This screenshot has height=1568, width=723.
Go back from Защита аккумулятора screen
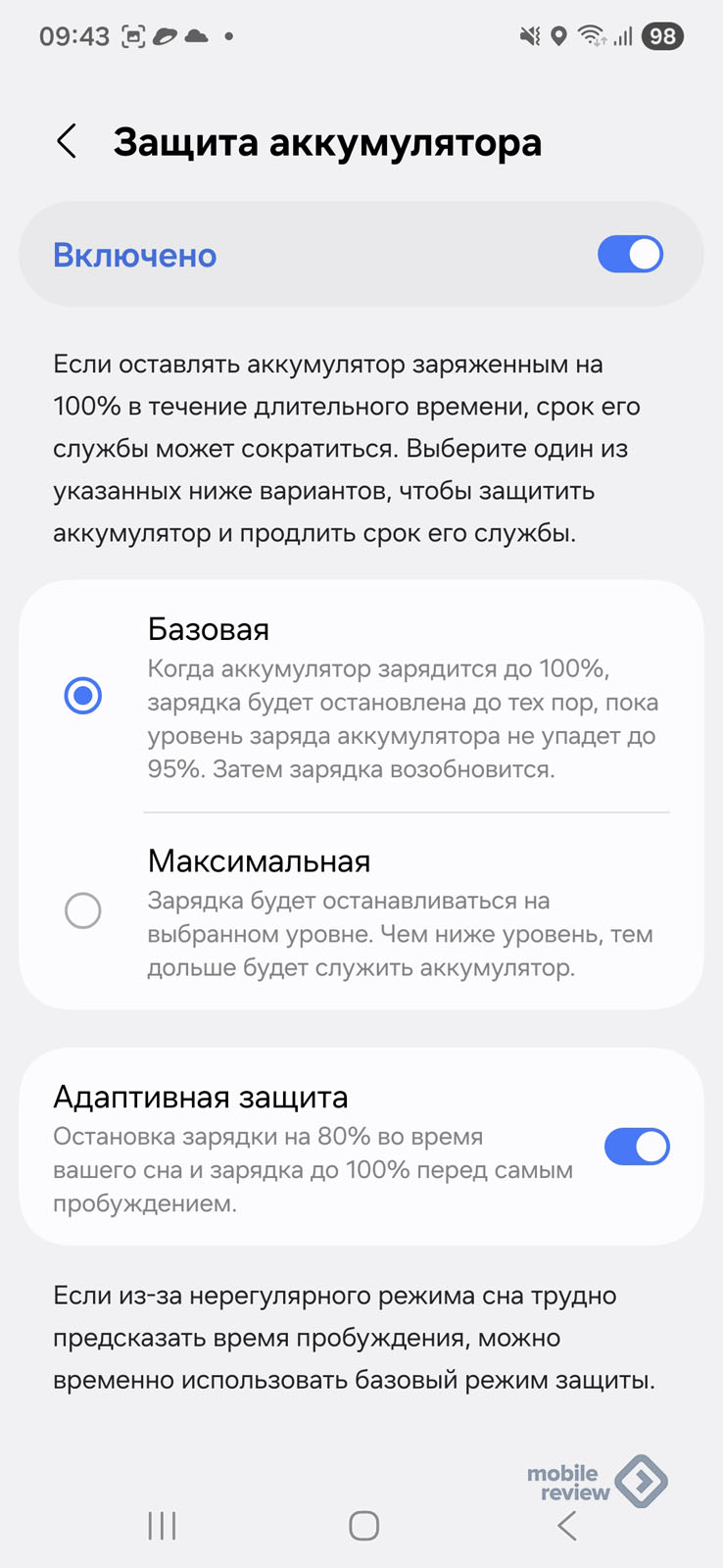coord(67,142)
